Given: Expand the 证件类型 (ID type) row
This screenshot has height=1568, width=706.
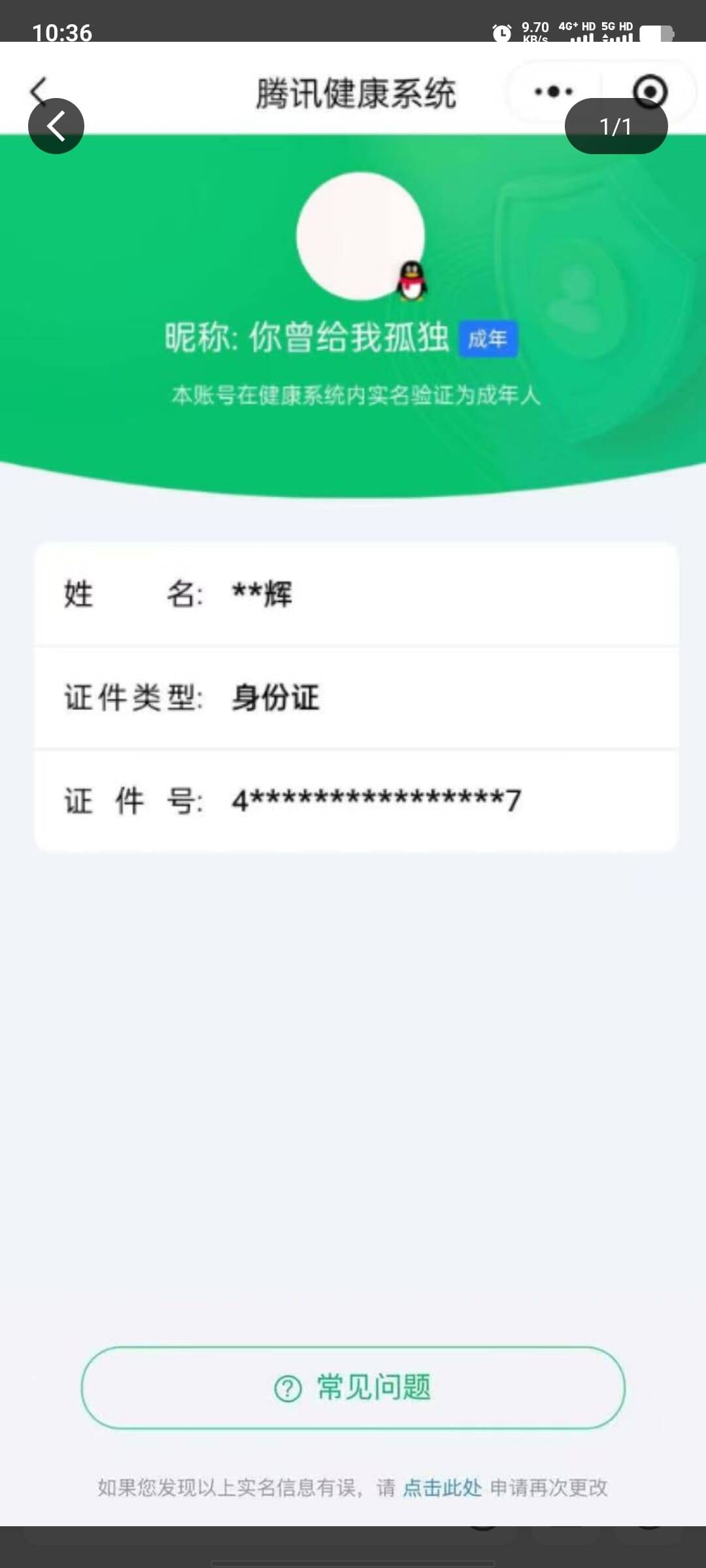Looking at the screenshot, I should [x=353, y=698].
